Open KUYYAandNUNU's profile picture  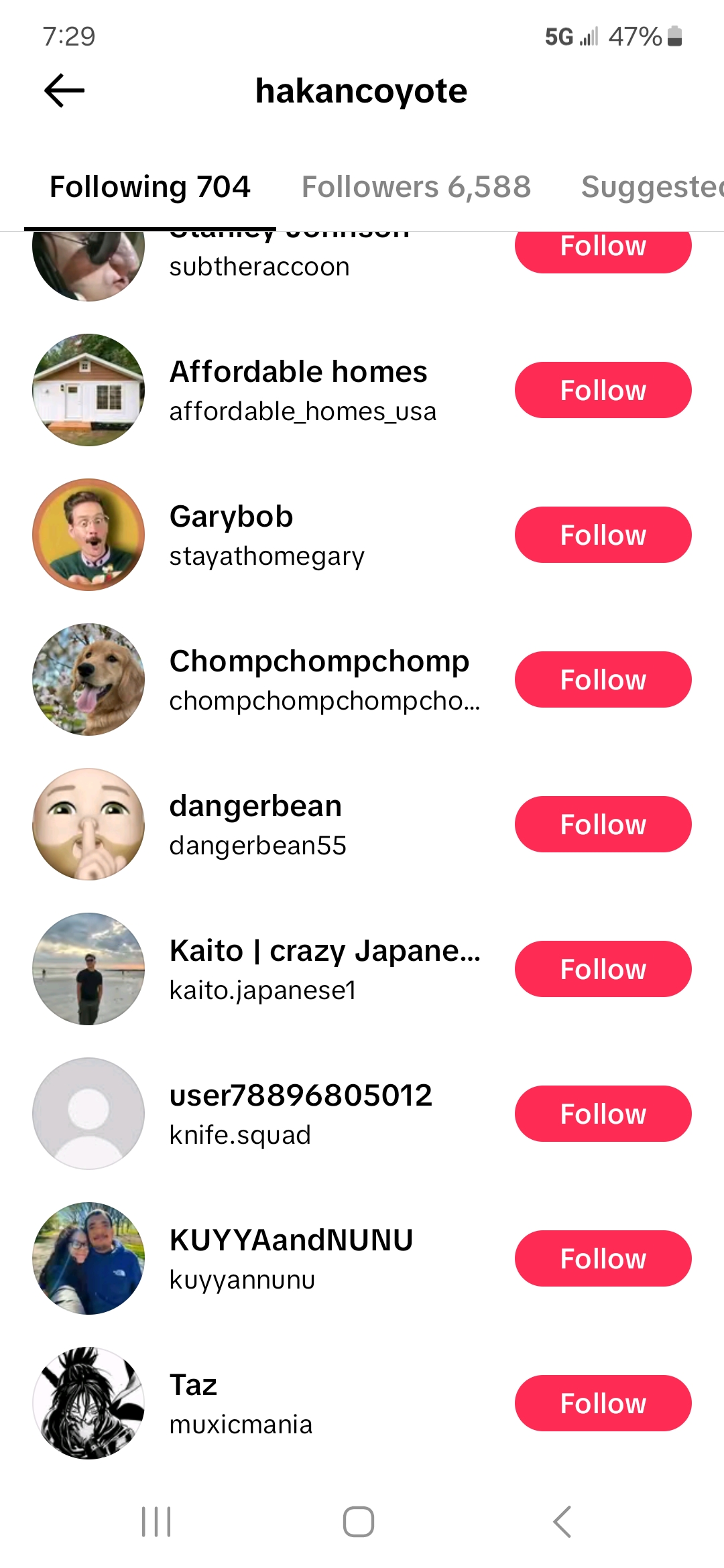[88, 1258]
